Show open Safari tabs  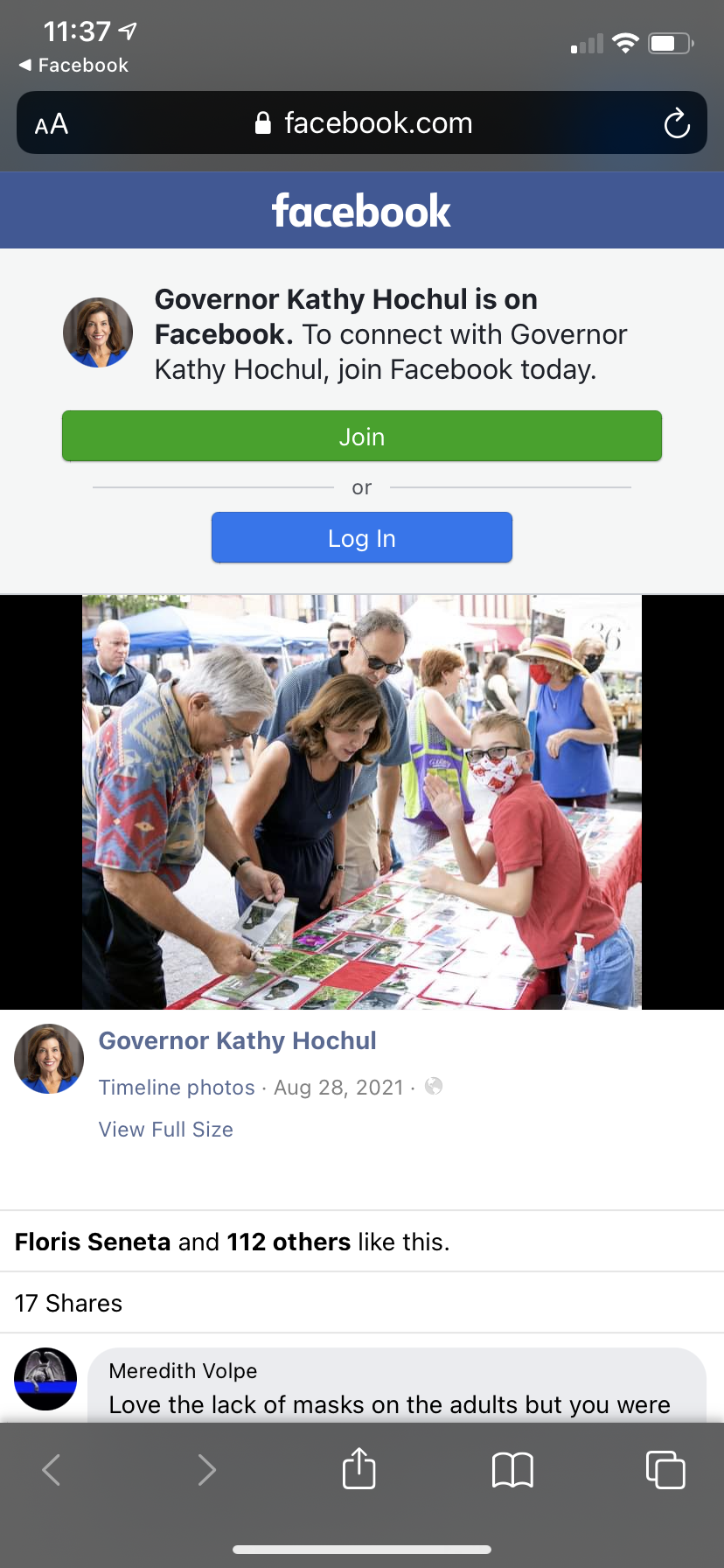point(665,1469)
